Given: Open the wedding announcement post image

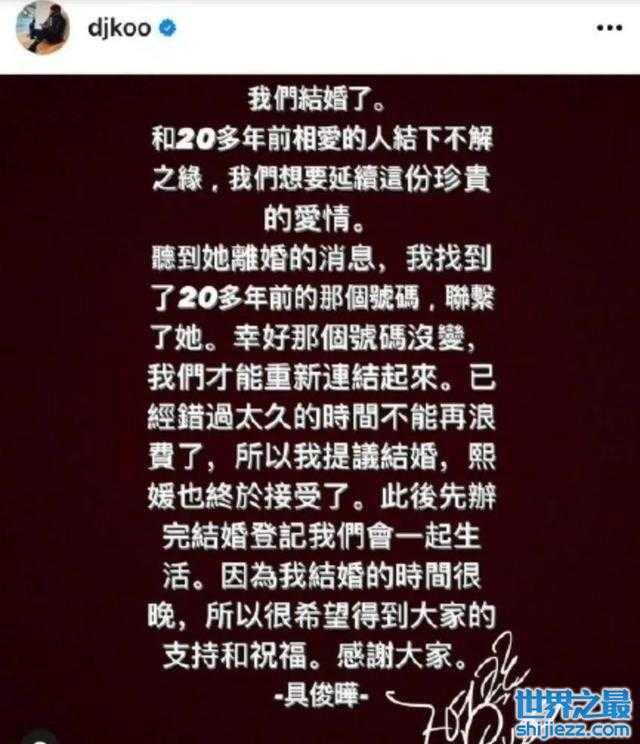Looking at the screenshot, I should tap(320, 400).
